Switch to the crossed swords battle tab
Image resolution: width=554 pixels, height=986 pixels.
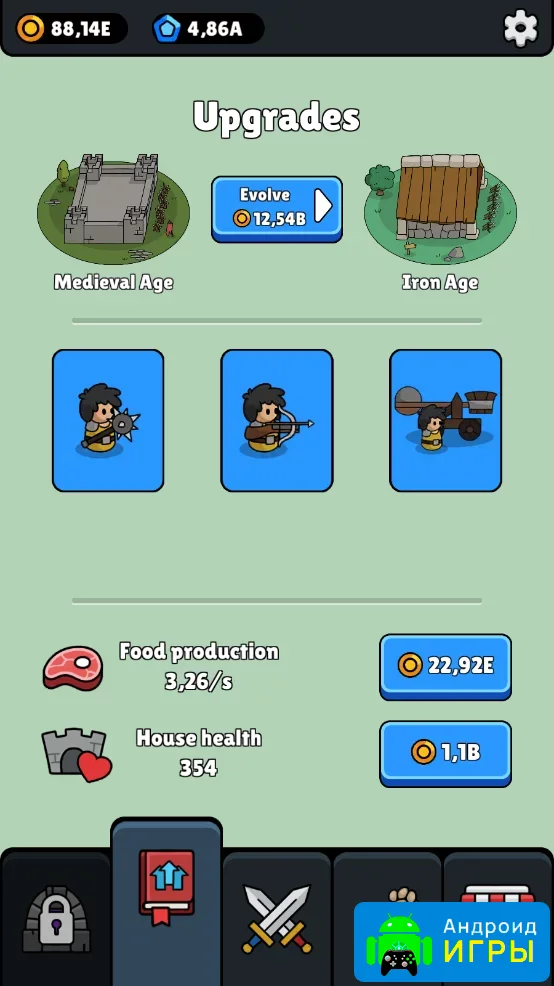coord(277,918)
